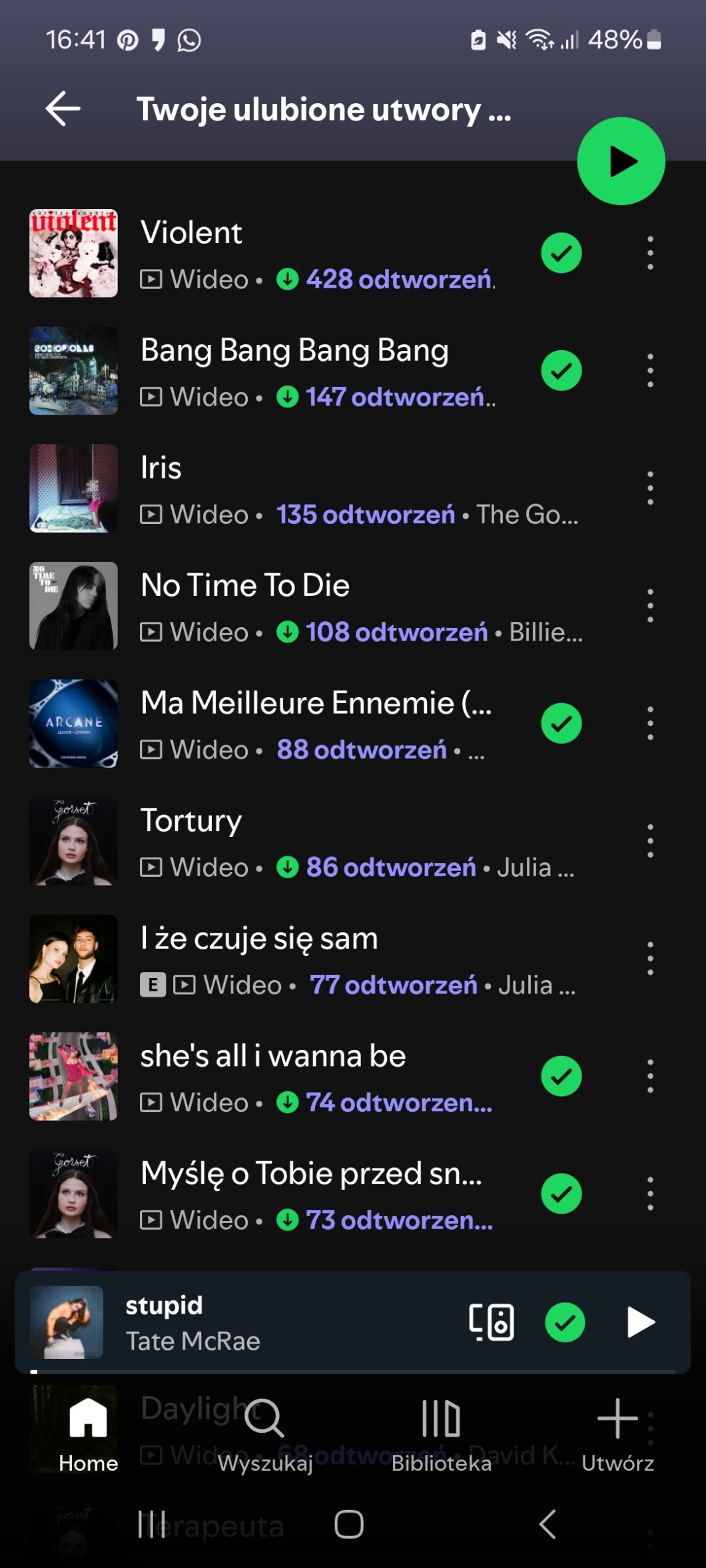706x1568 pixels.
Task: Open more options for Violent
Action: coord(650,253)
